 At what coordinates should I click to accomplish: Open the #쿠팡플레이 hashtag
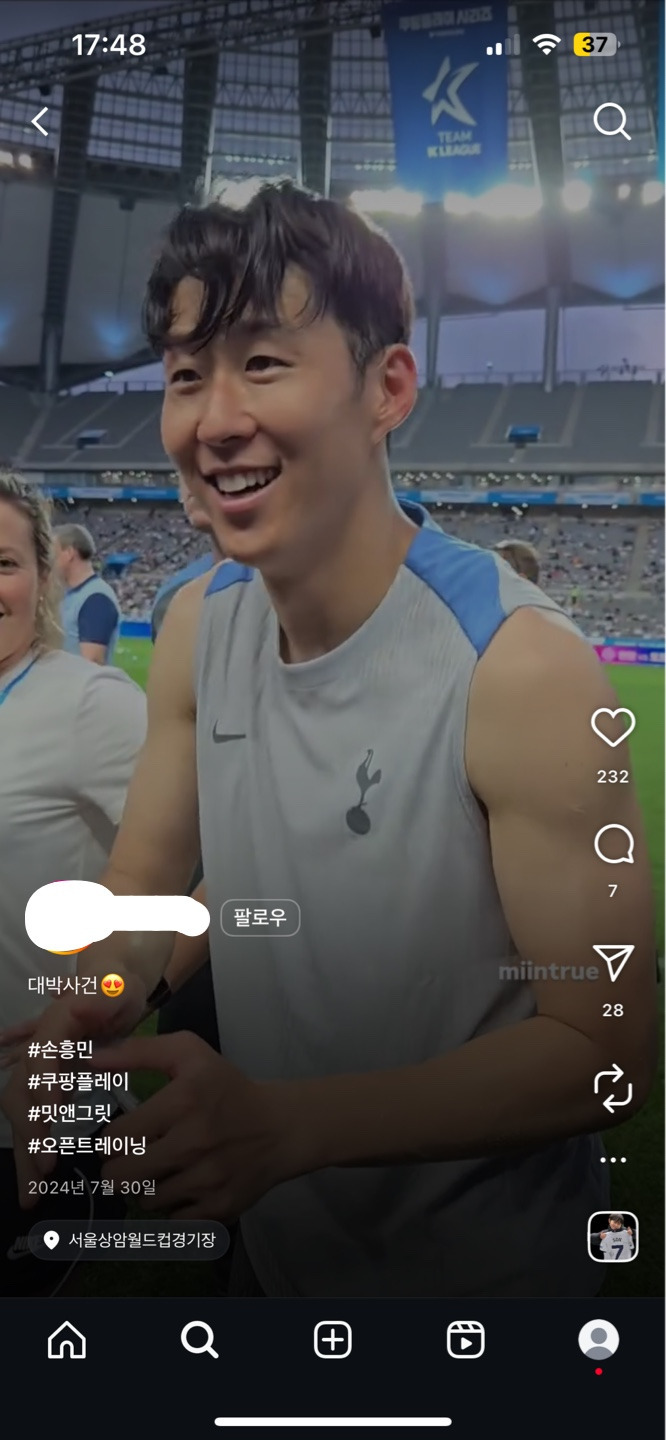[x=79, y=1081]
